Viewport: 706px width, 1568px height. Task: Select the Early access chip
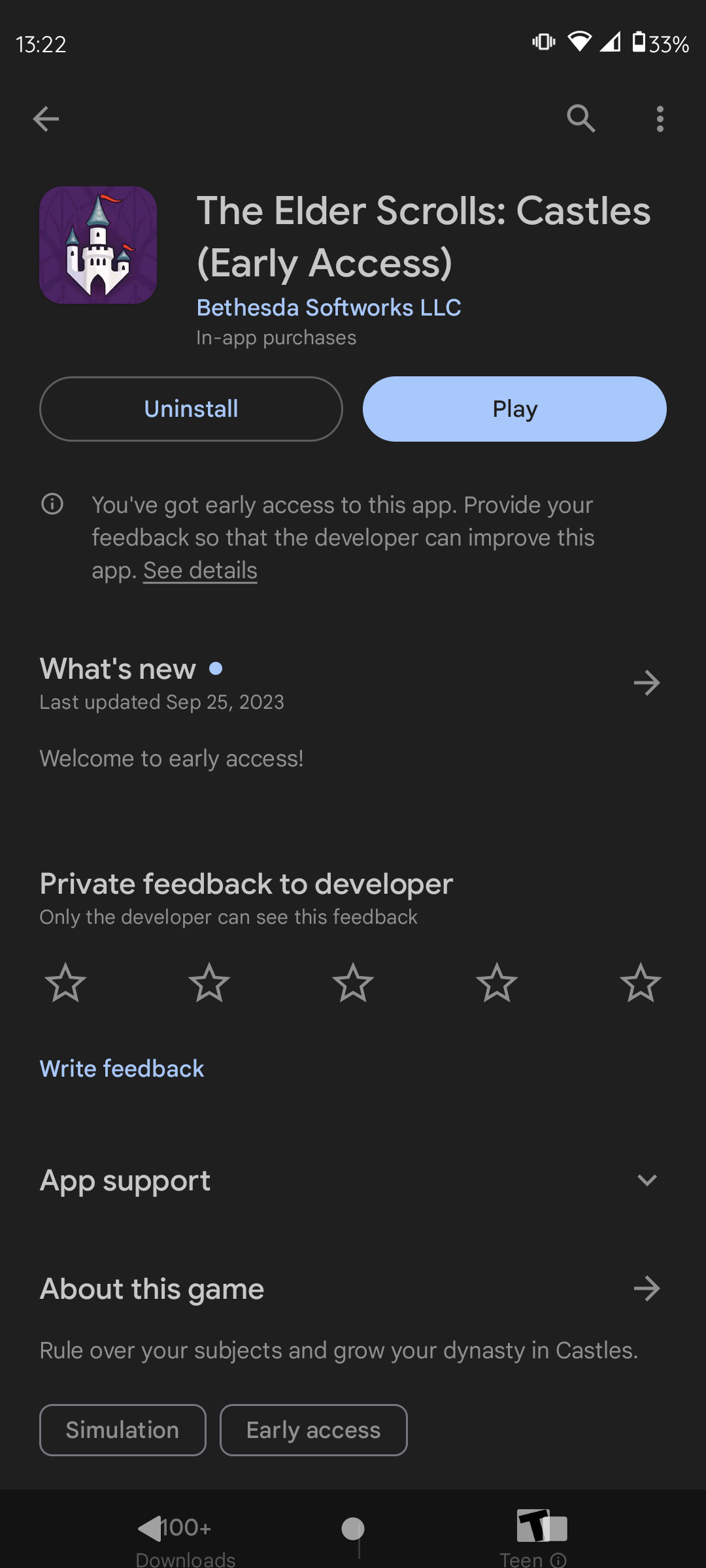(x=314, y=1430)
